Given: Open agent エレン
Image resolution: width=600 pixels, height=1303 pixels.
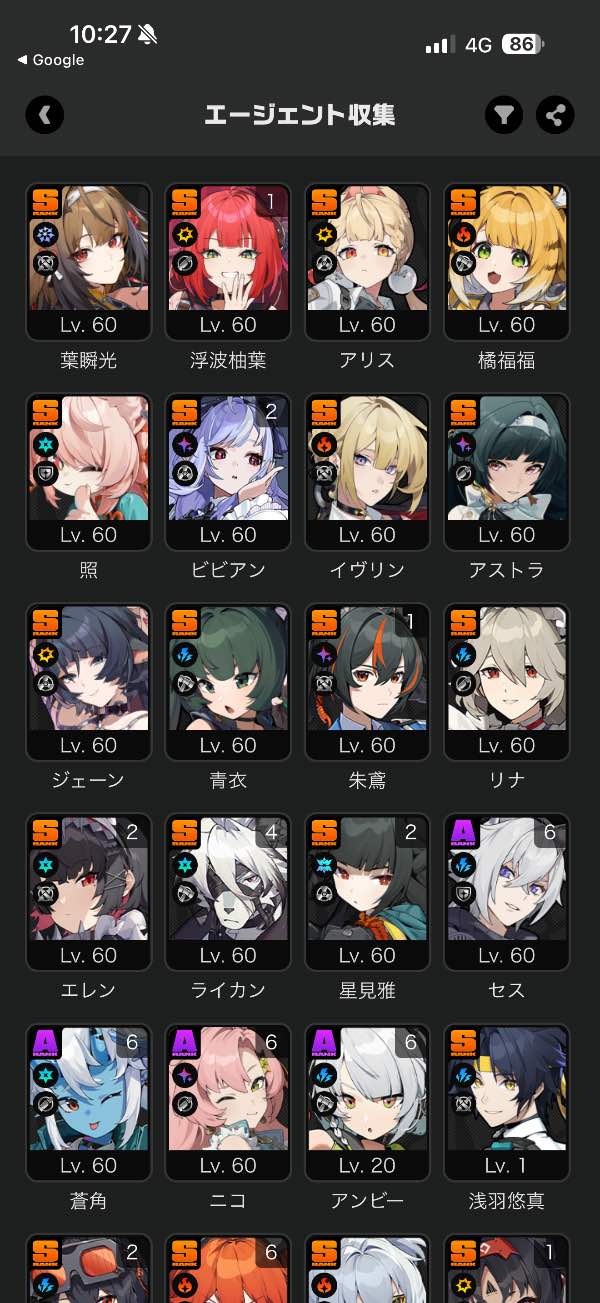Looking at the screenshot, I should pos(89,892).
